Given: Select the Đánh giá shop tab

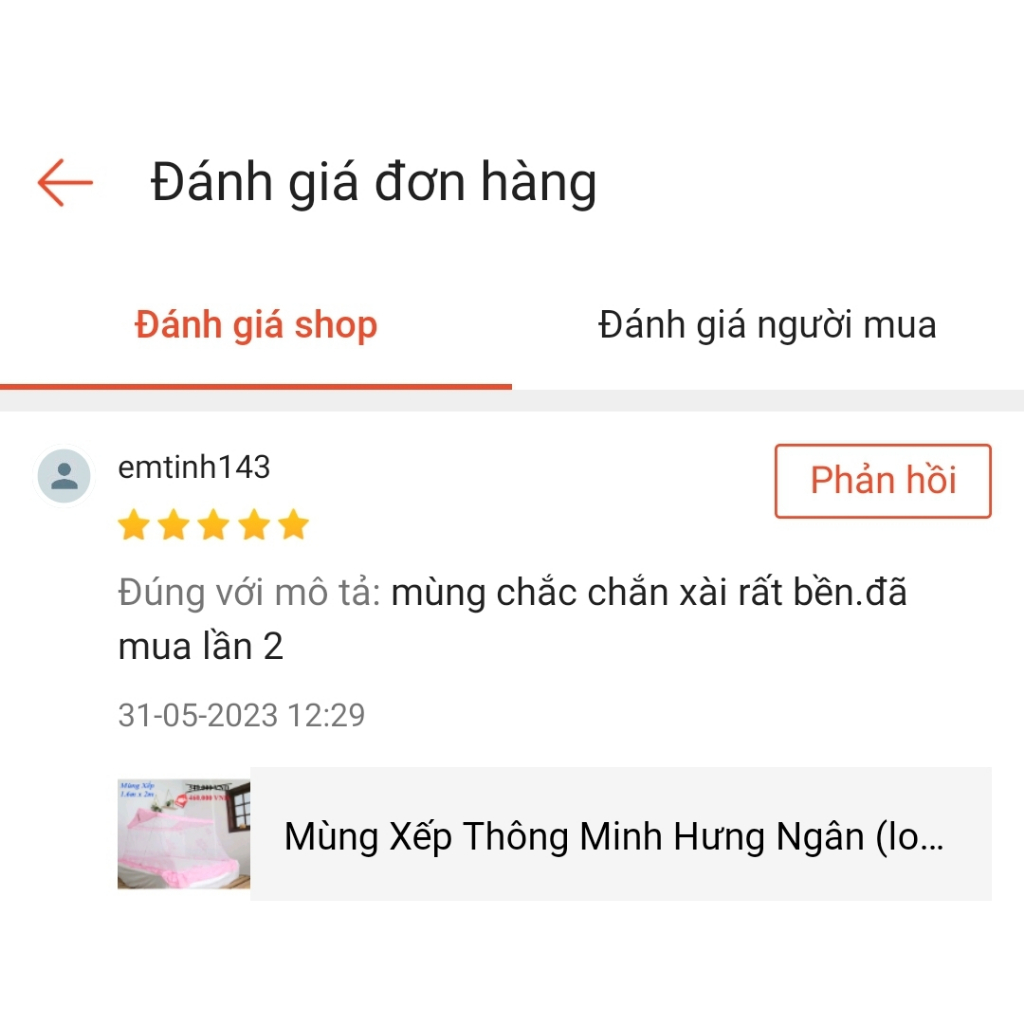Looking at the screenshot, I should click(256, 325).
